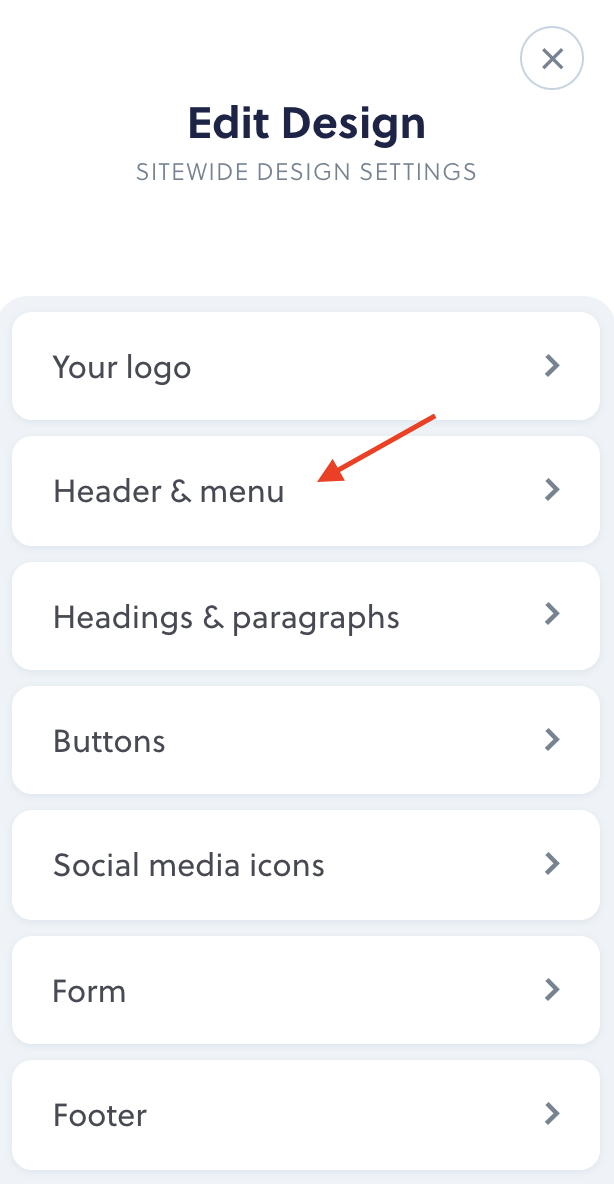Open the Buttons design settings
This screenshot has height=1184, width=614.
point(306,740)
